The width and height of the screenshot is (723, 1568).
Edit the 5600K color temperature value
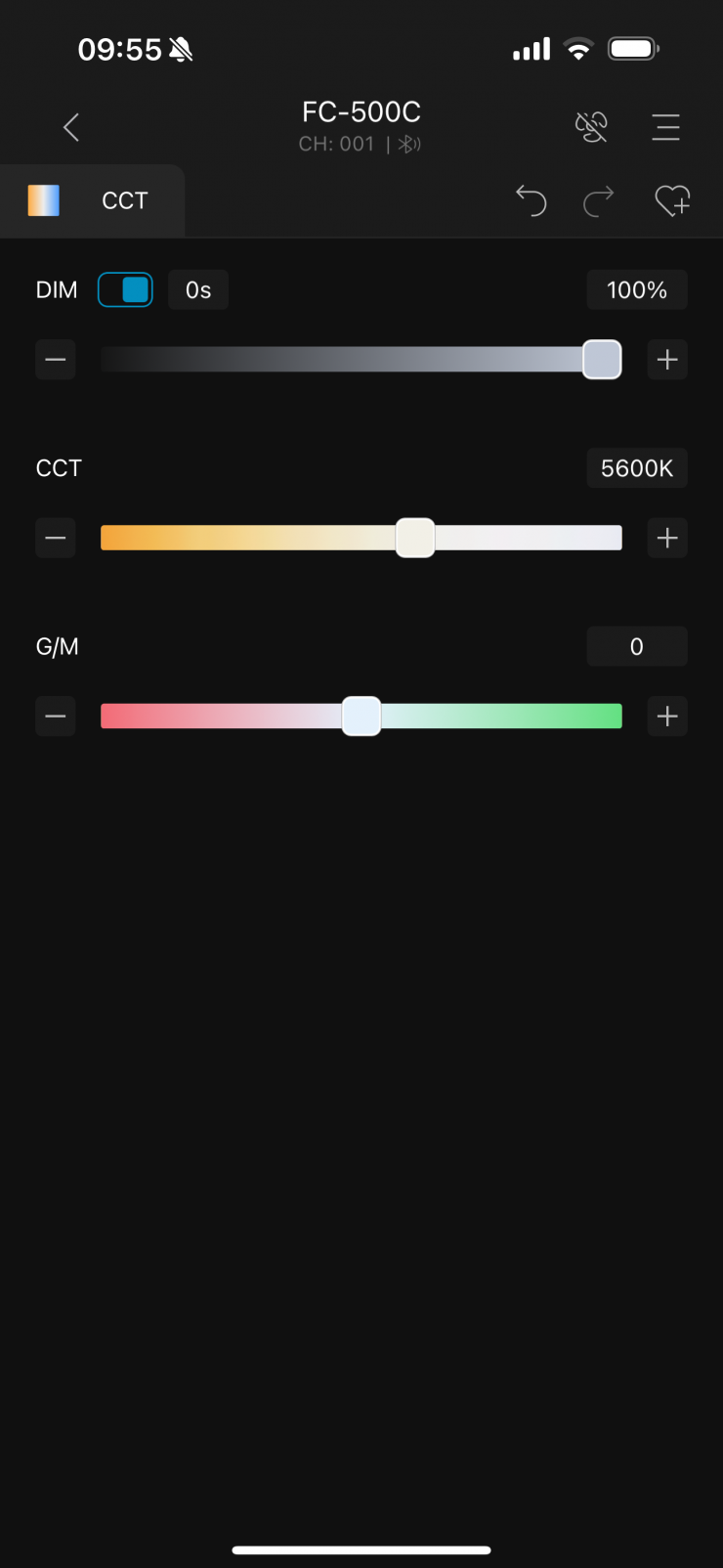coord(636,468)
